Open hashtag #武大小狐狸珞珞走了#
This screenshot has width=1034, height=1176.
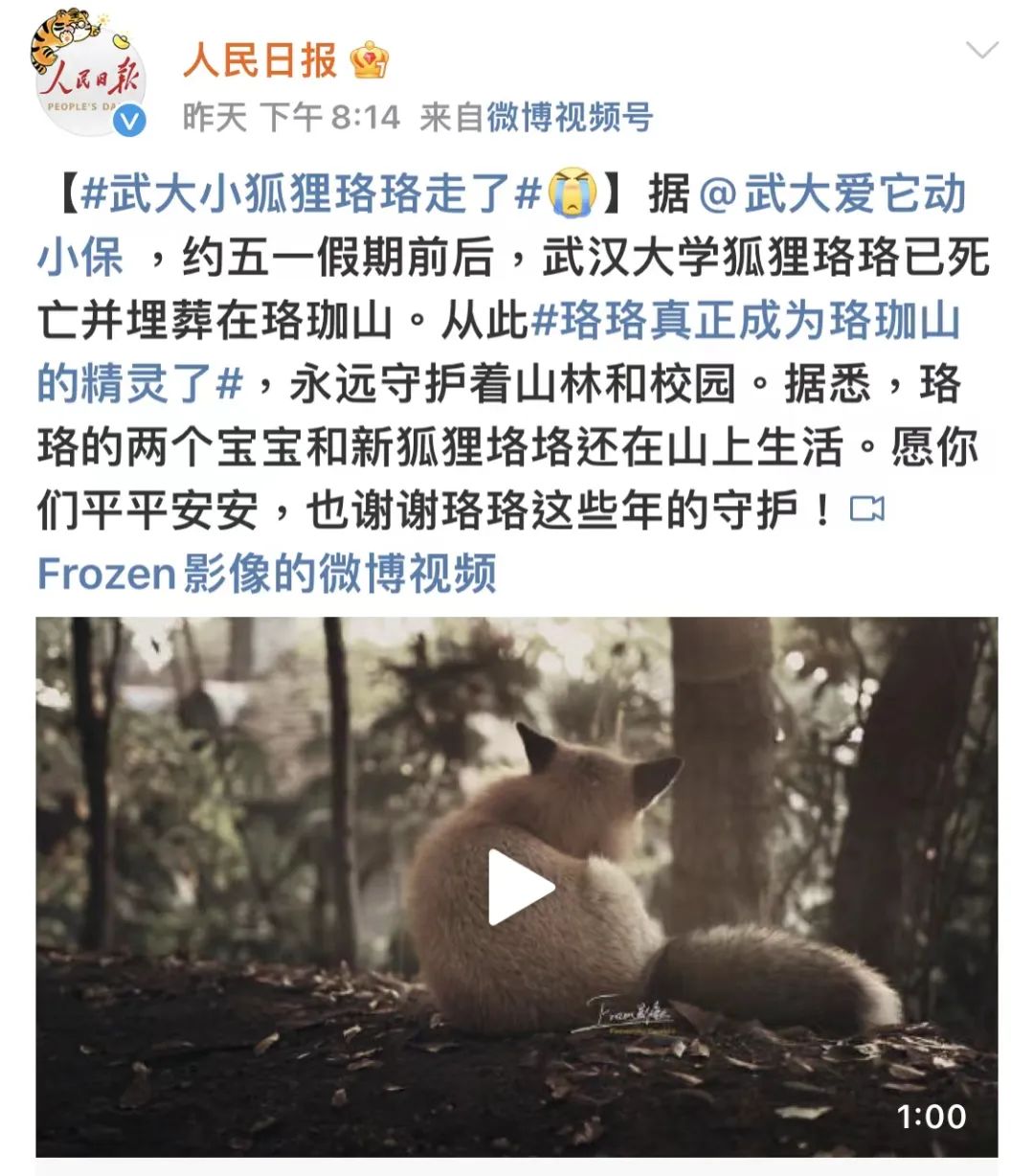pyautogui.click(x=311, y=193)
